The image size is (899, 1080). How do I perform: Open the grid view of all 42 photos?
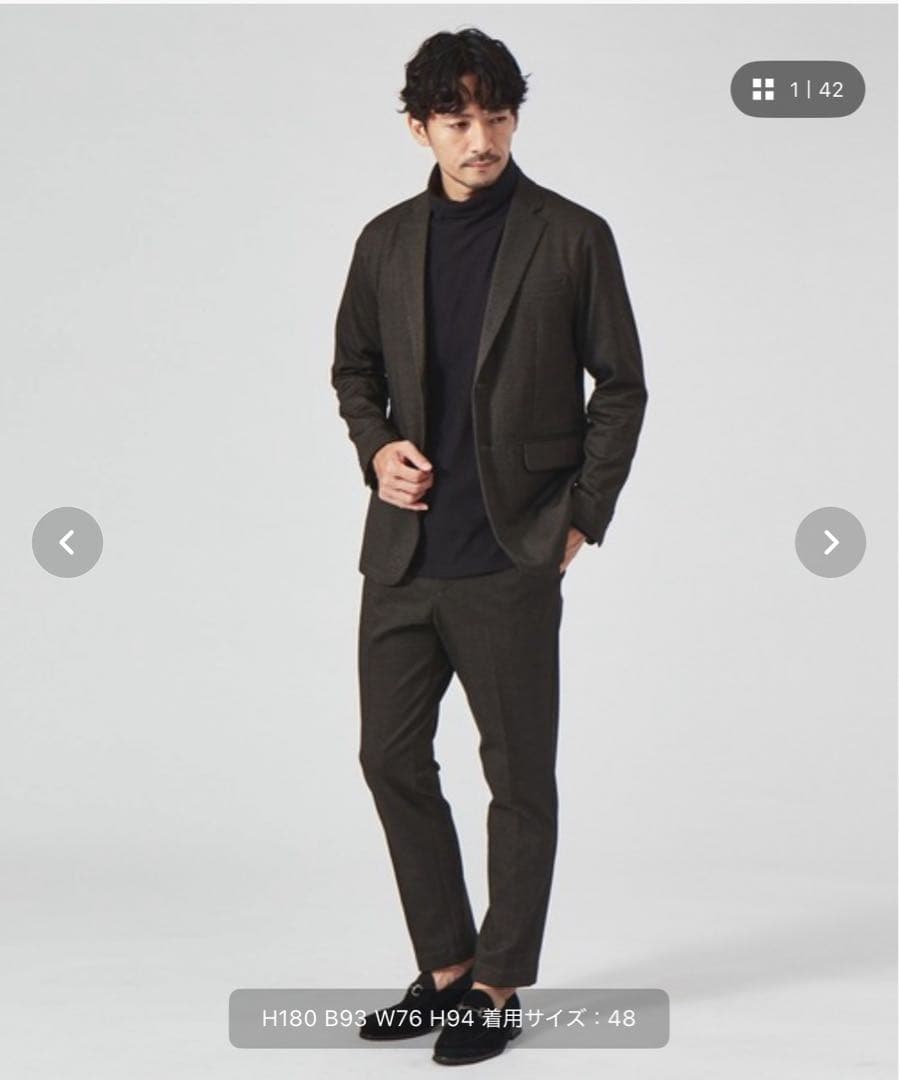point(797,89)
